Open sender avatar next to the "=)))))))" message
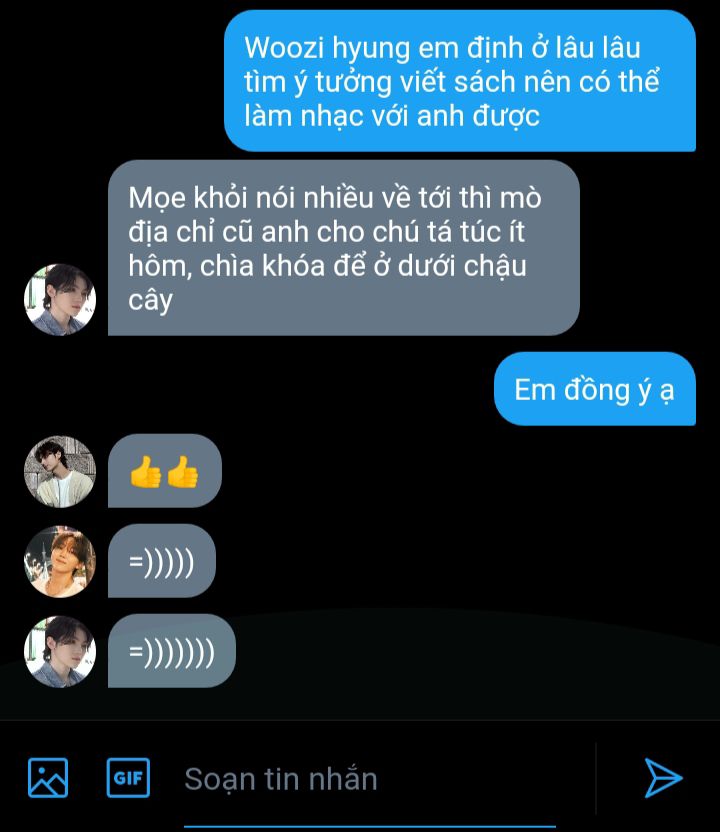The width and height of the screenshot is (720, 832). [59, 651]
